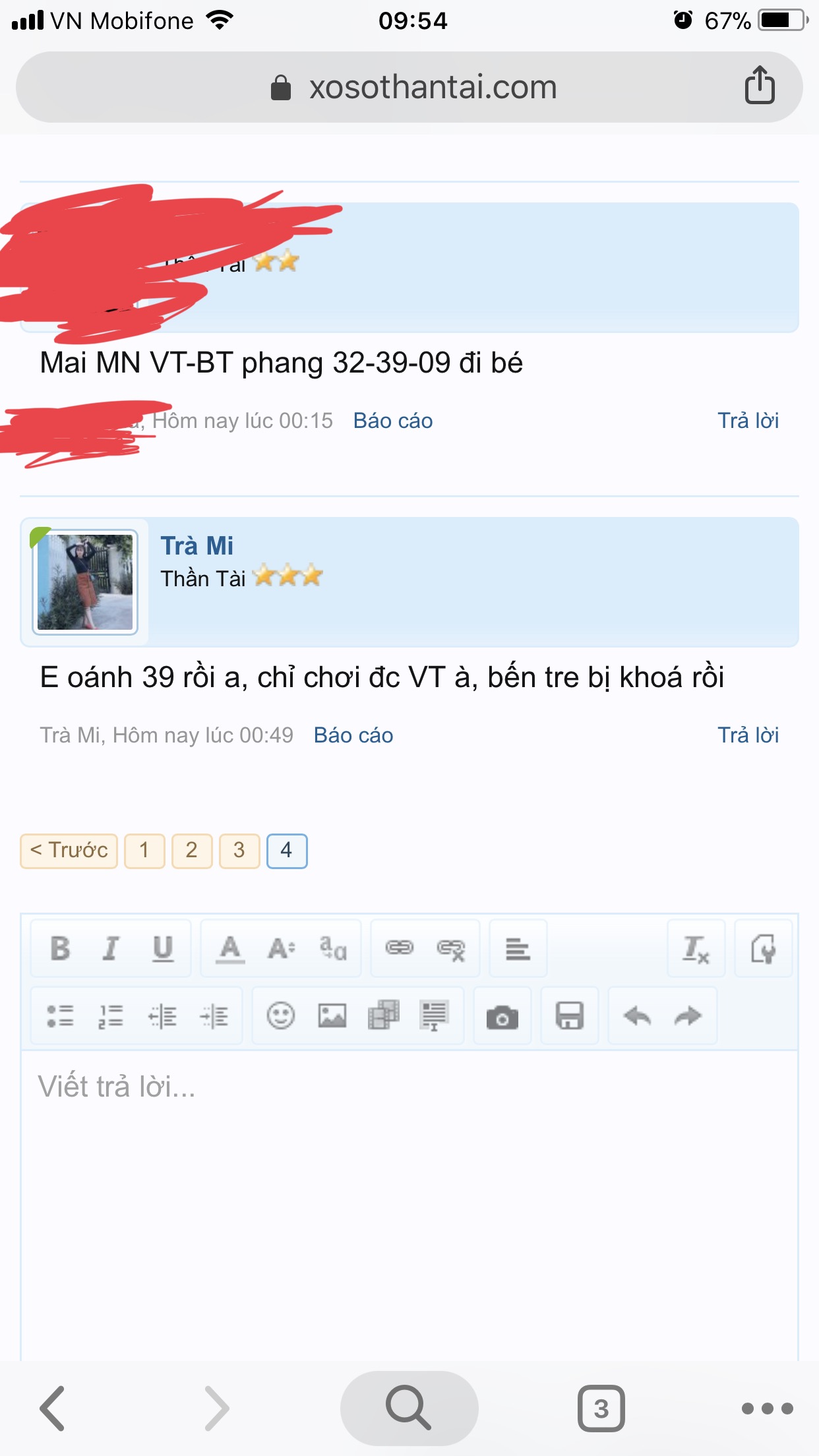The image size is (819, 1456).
Task: Jump to page 1 of comments
Action: coord(144,851)
